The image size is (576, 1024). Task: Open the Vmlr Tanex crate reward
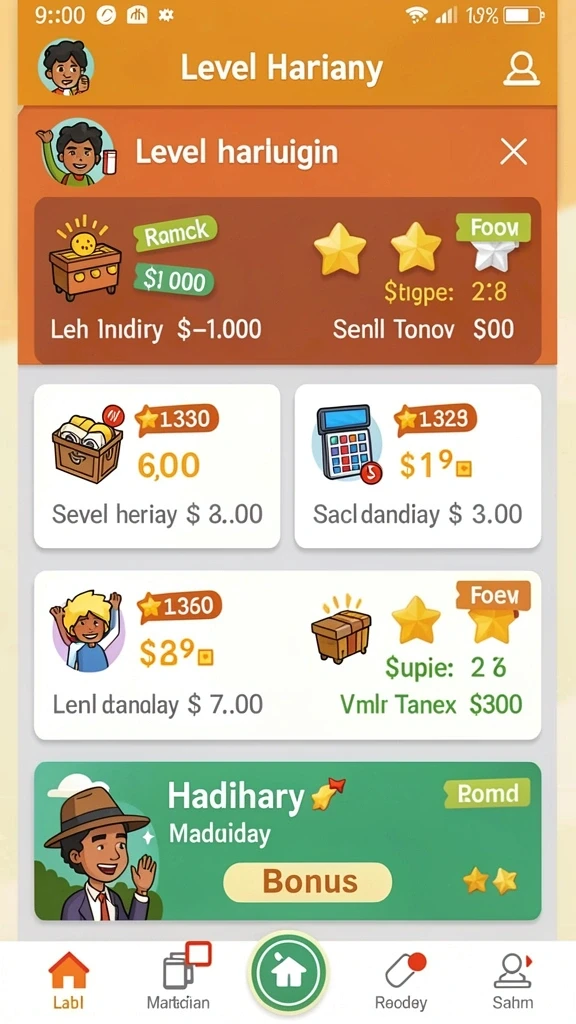[x=418, y=655]
